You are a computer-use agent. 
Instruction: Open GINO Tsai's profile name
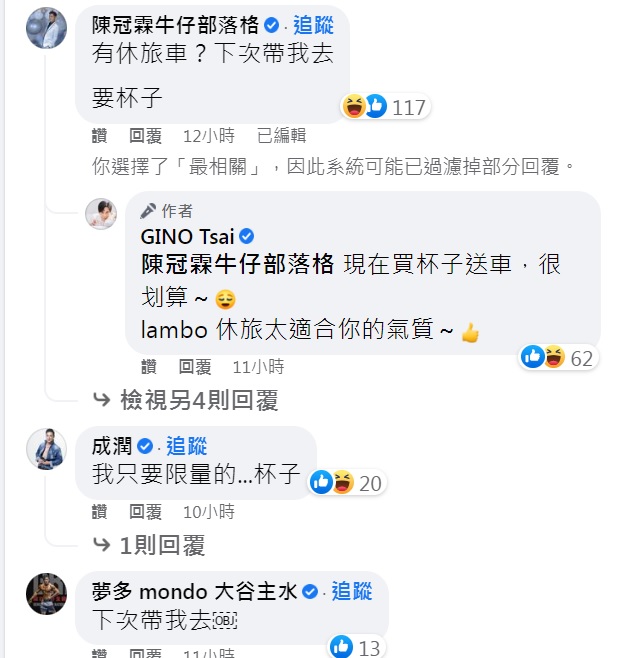(x=186, y=237)
